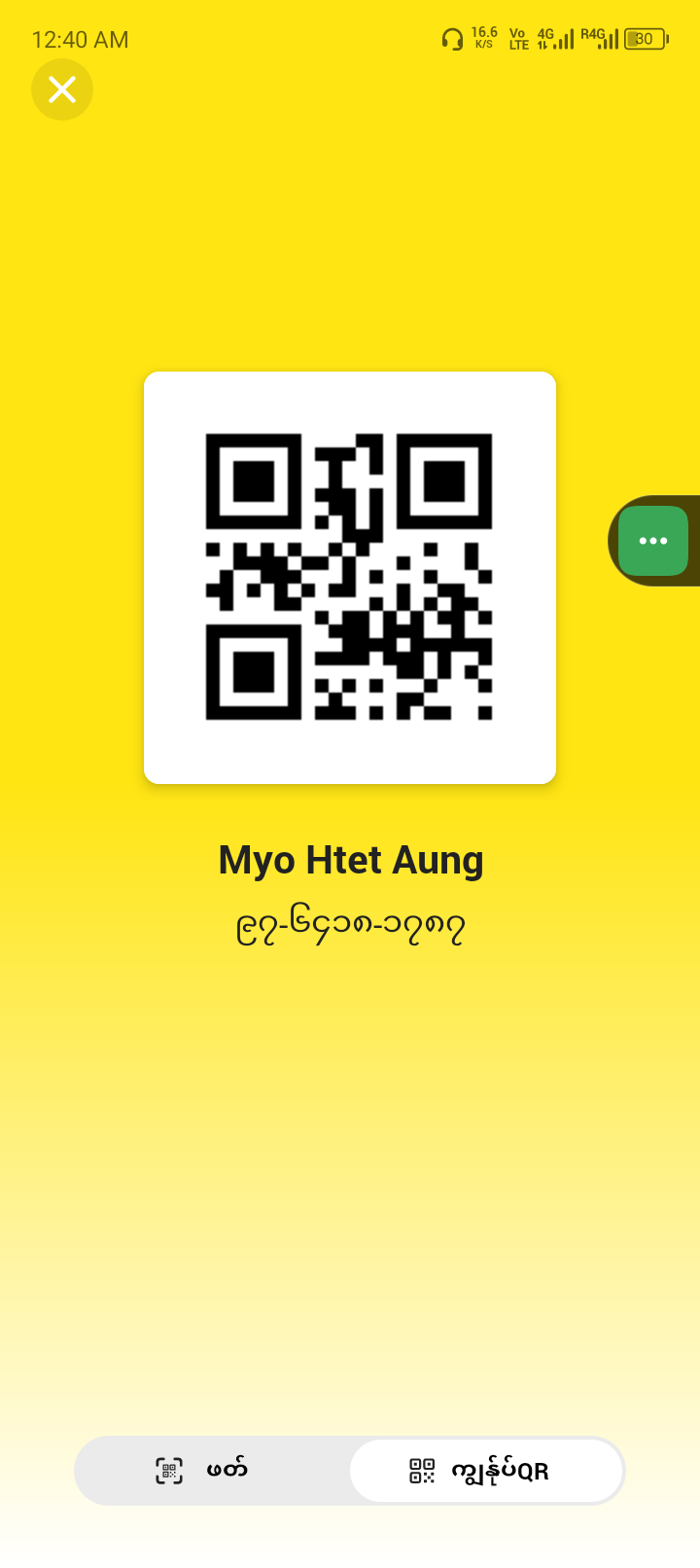Image resolution: width=700 pixels, height=1568 pixels.
Task: Open the green three-dots floating button
Action: tap(652, 541)
